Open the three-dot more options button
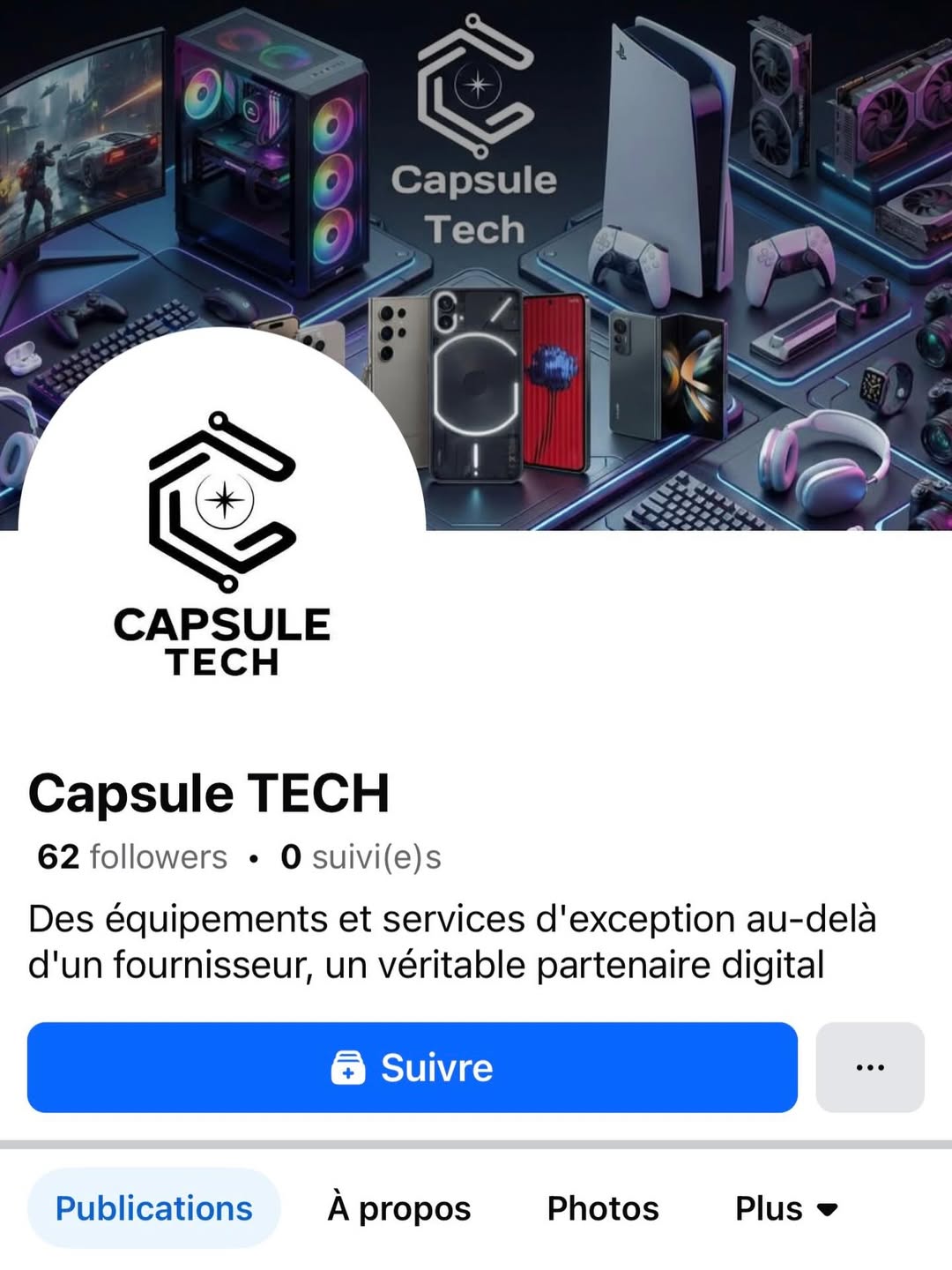The image size is (952, 1270). (x=870, y=1067)
